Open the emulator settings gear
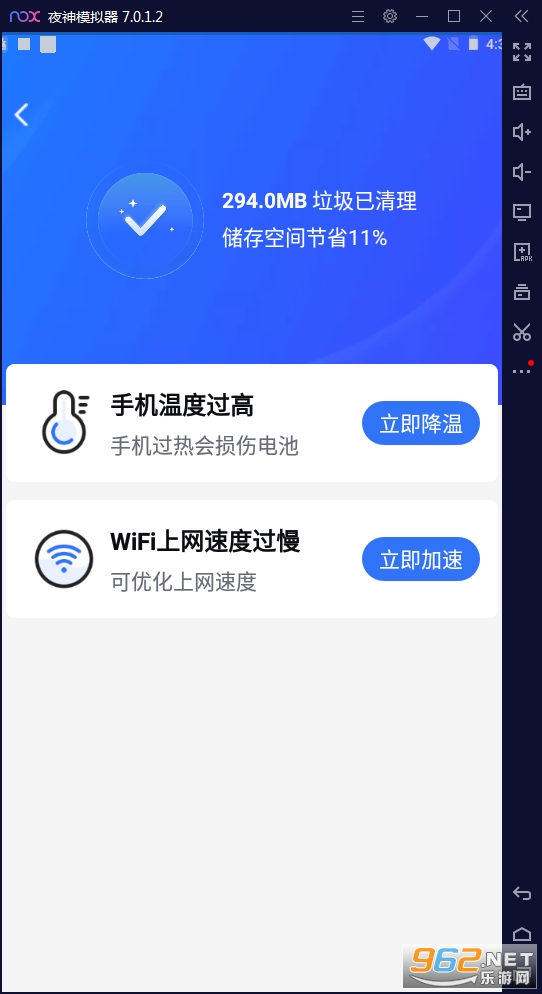This screenshot has height=994, width=542. [x=390, y=16]
